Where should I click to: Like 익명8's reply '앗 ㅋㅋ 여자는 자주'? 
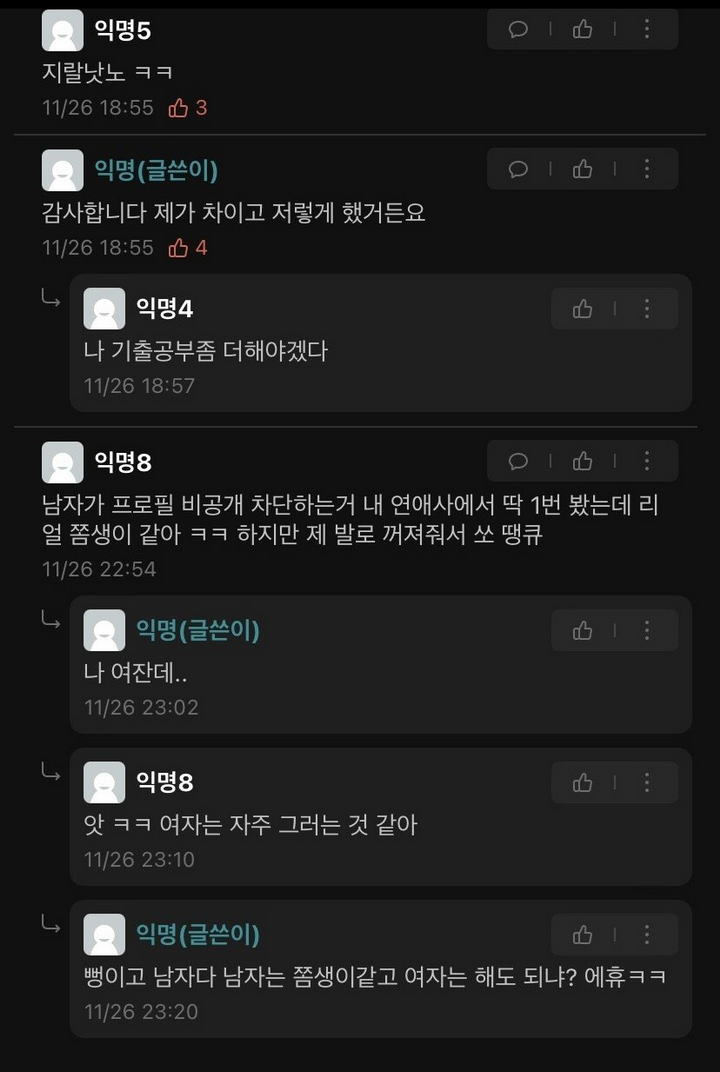(582, 783)
